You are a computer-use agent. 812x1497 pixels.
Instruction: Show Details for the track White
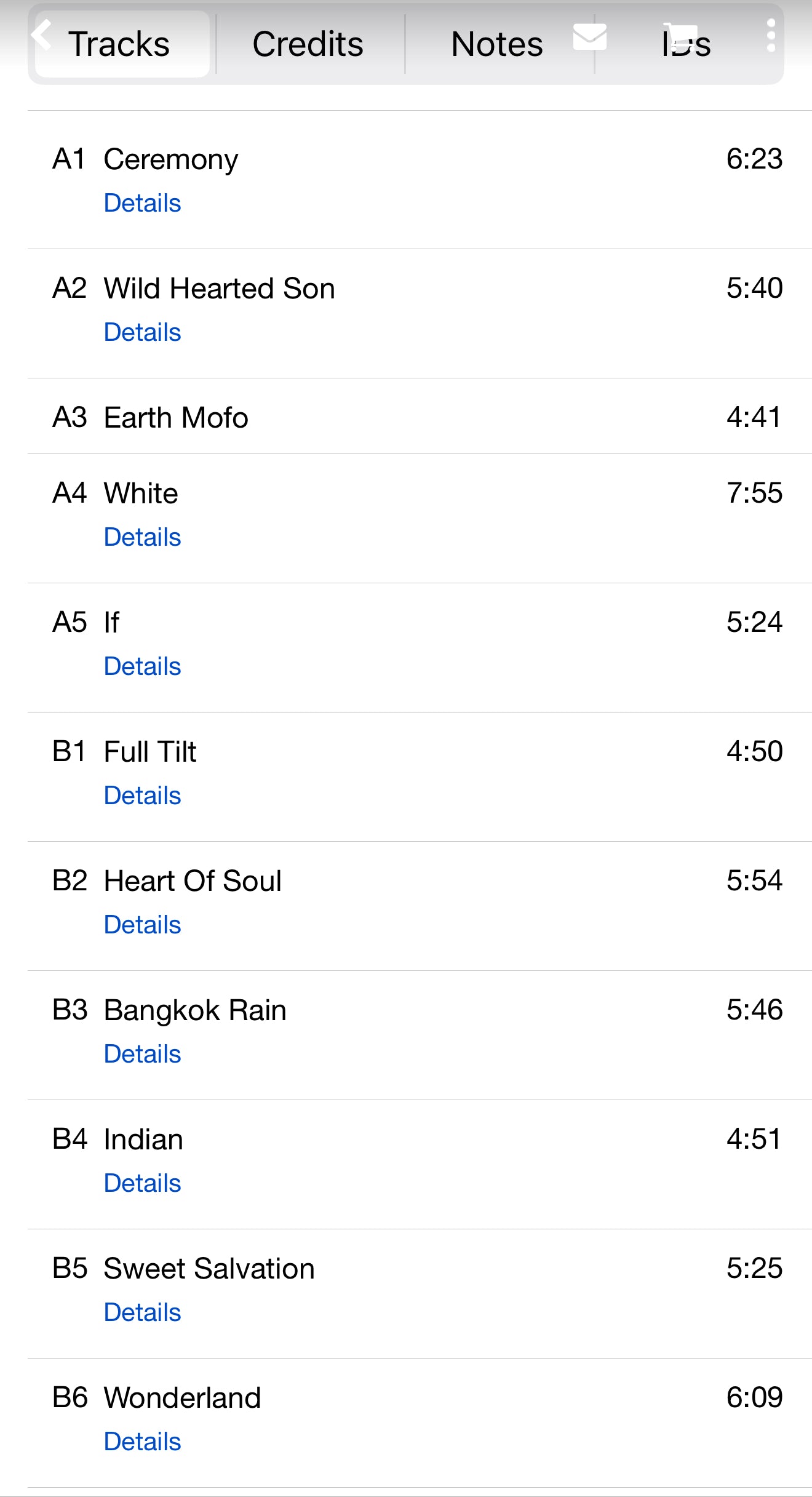(142, 537)
